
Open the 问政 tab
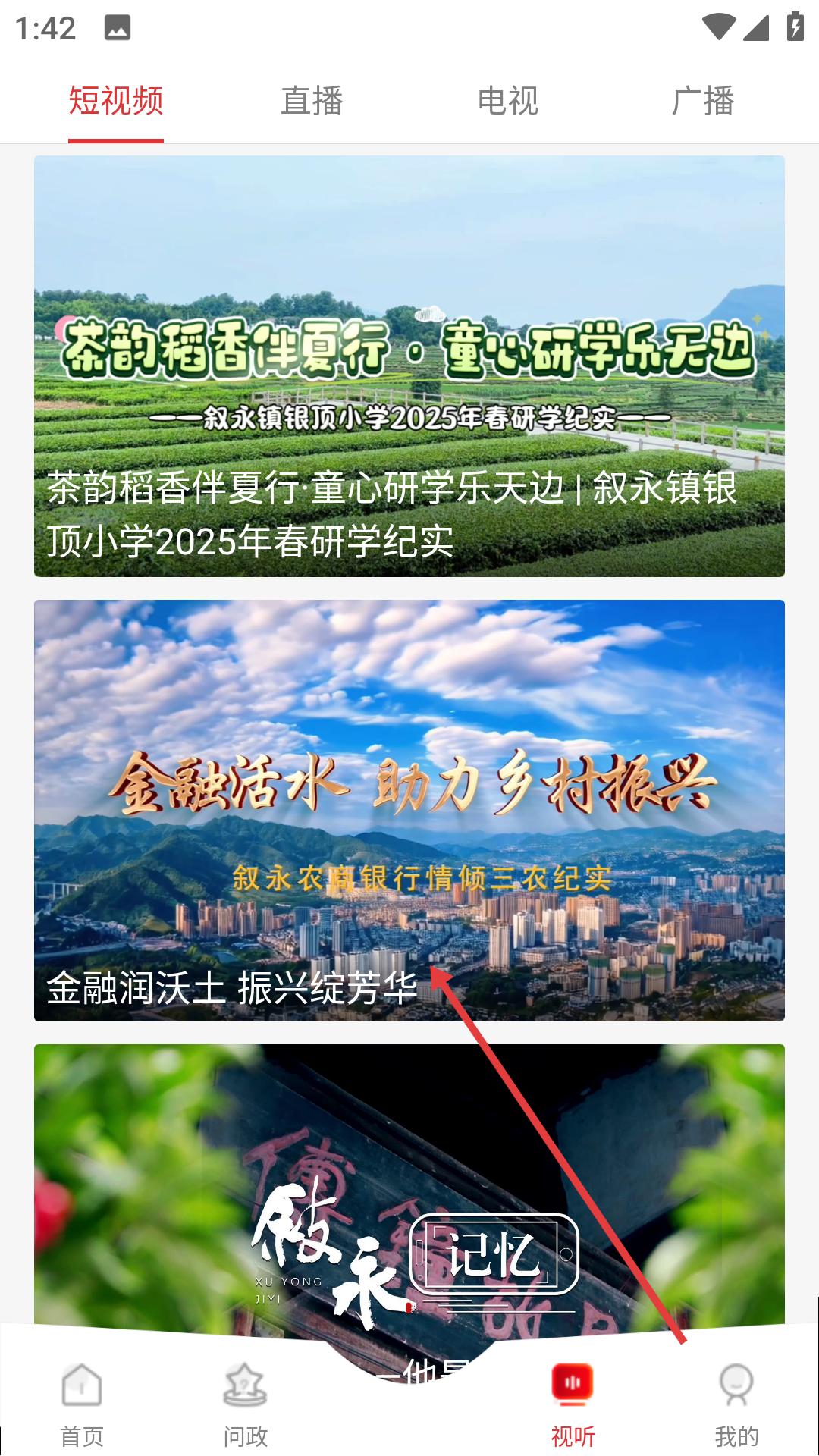click(246, 1404)
